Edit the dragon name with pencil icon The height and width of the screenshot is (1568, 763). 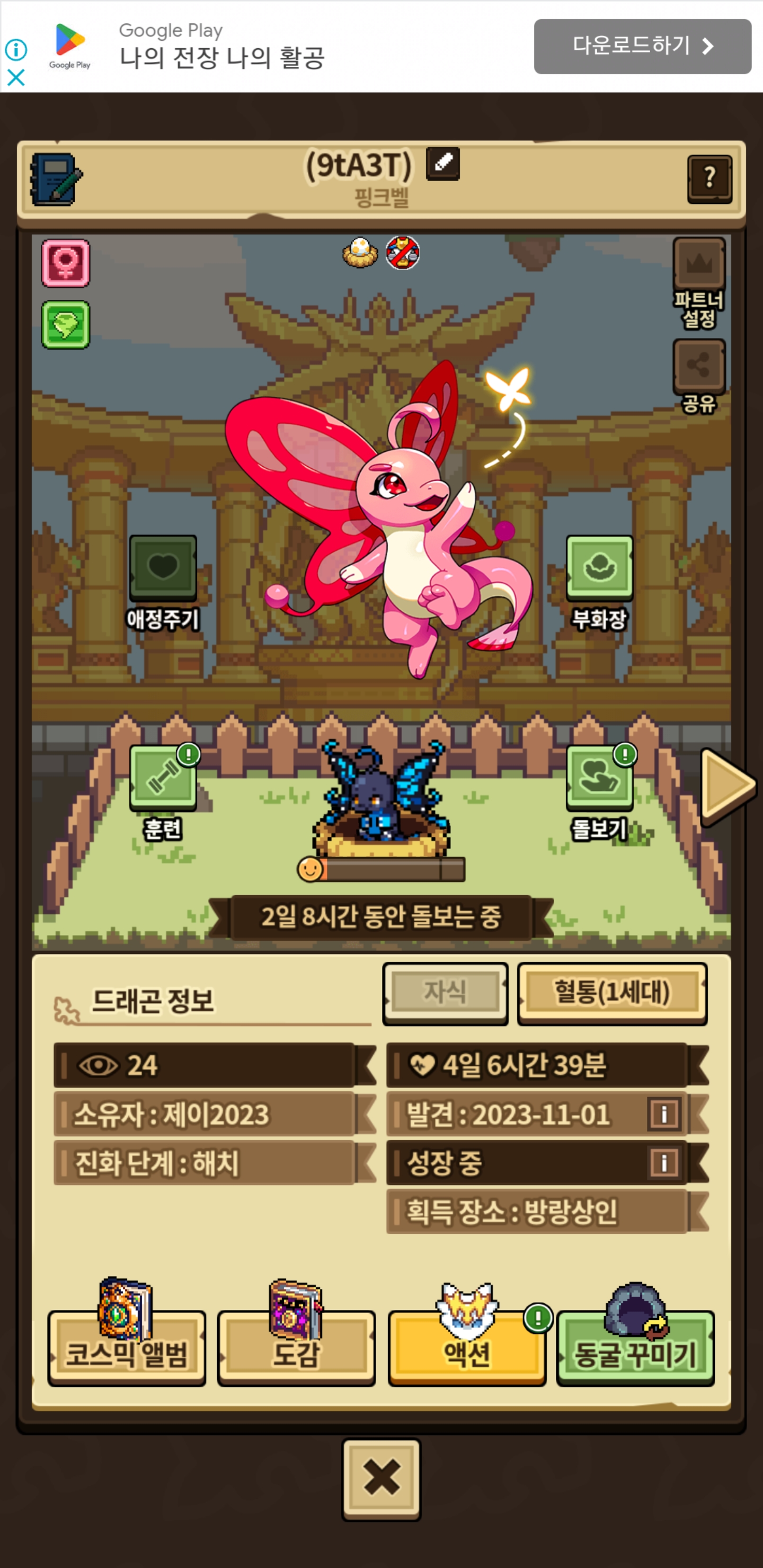pos(442,163)
